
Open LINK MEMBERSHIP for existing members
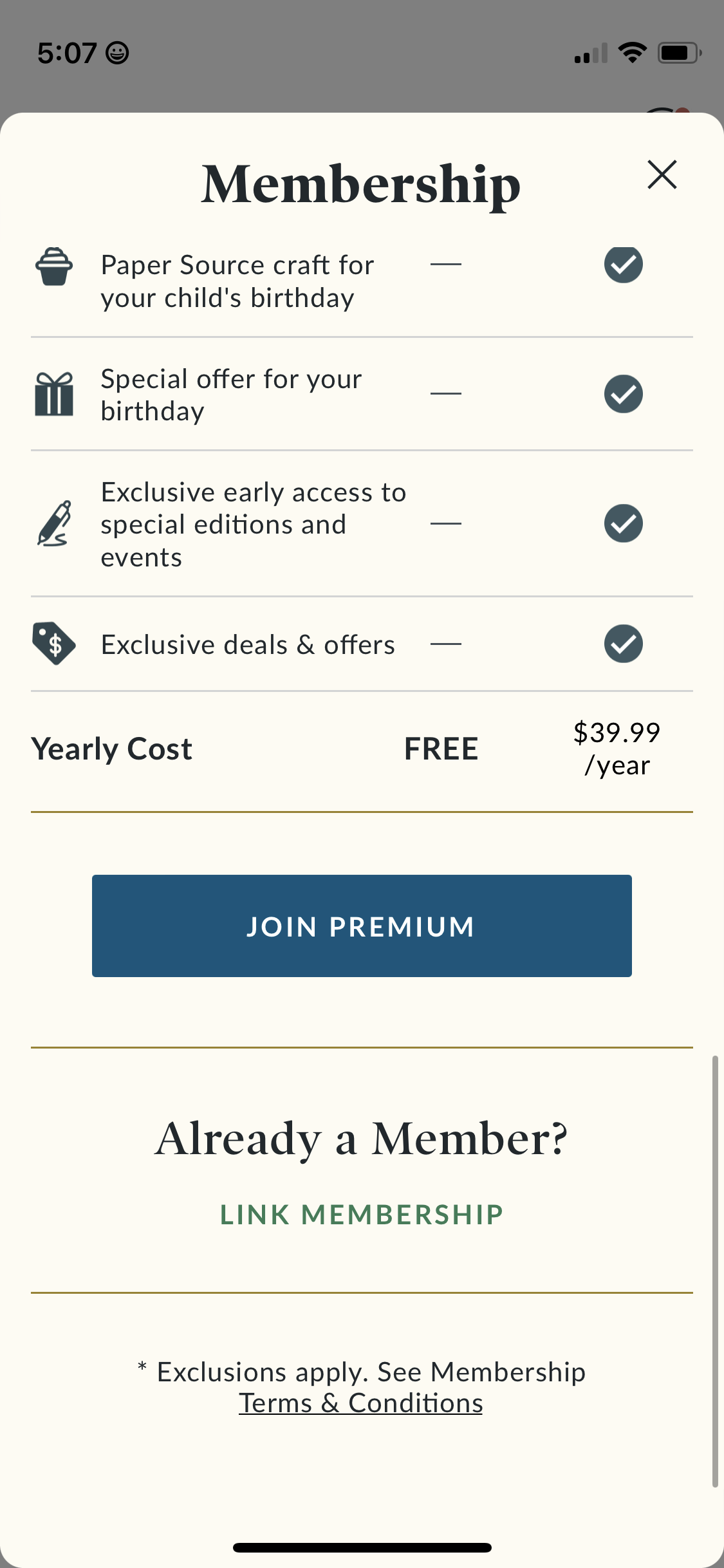[362, 1214]
